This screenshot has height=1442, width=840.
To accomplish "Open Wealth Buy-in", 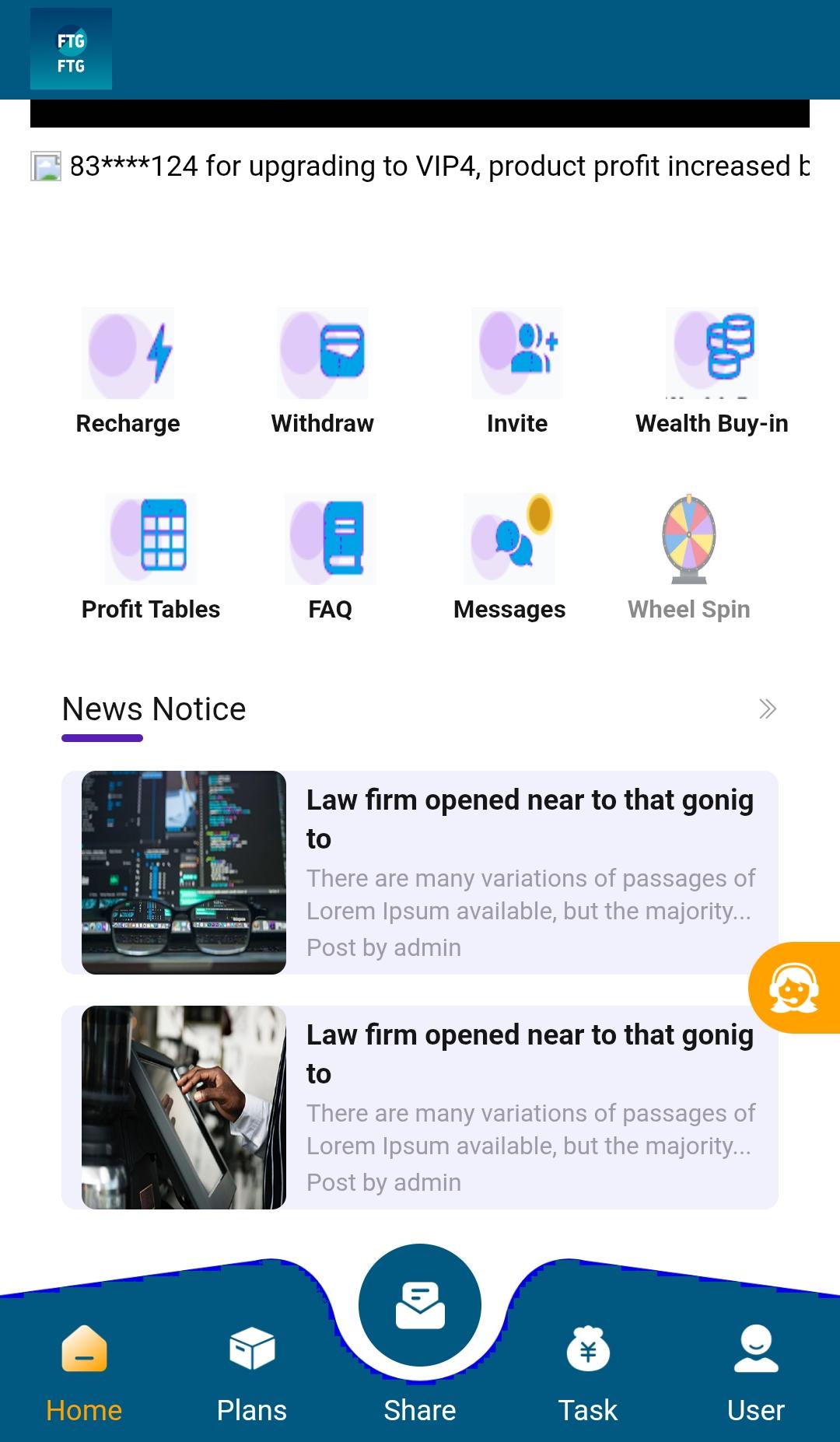I will [711, 372].
